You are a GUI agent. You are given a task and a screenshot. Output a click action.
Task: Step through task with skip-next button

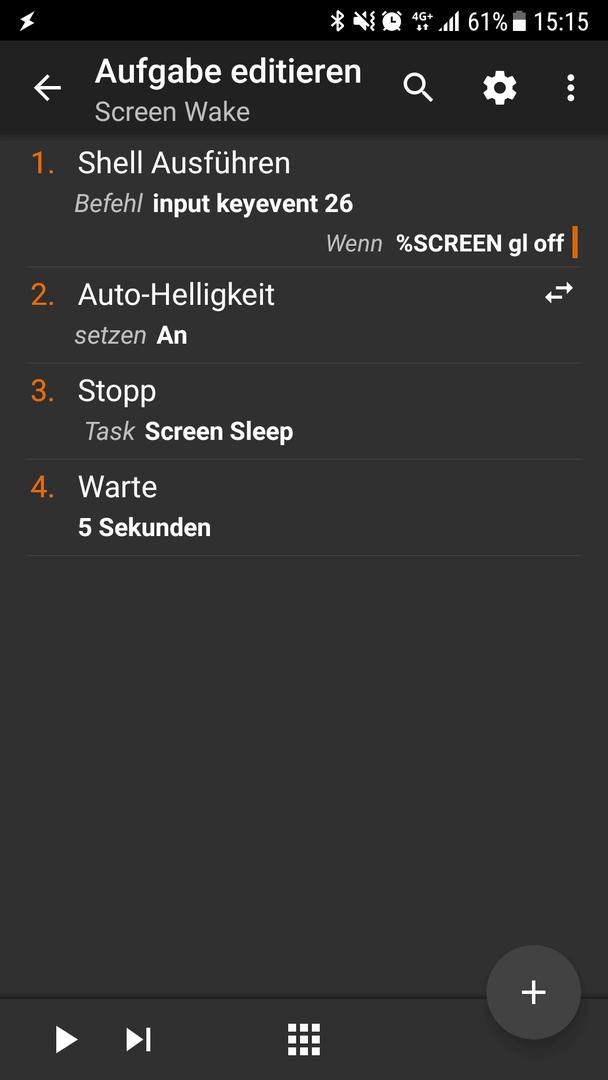click(138, 1039)
